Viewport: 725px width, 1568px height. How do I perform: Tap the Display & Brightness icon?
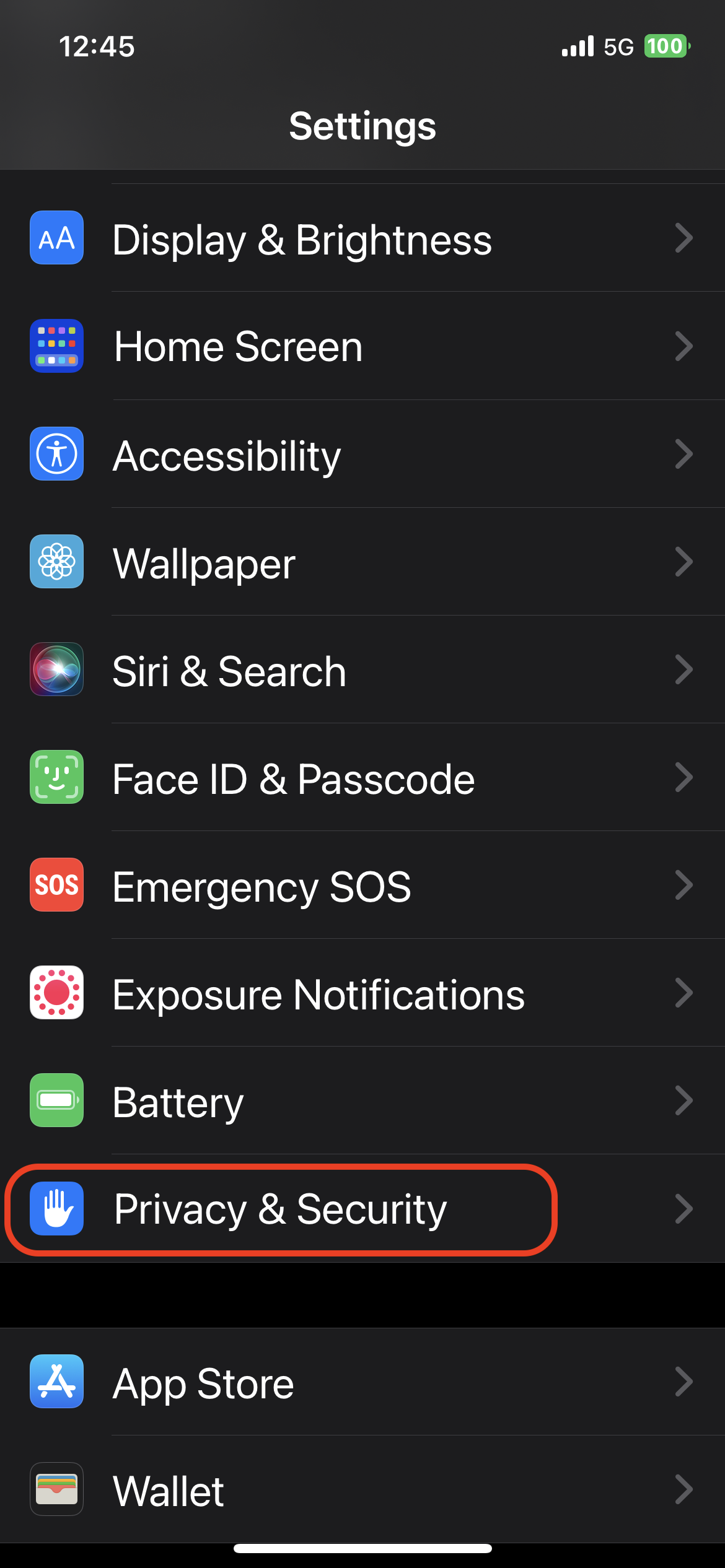56,238
